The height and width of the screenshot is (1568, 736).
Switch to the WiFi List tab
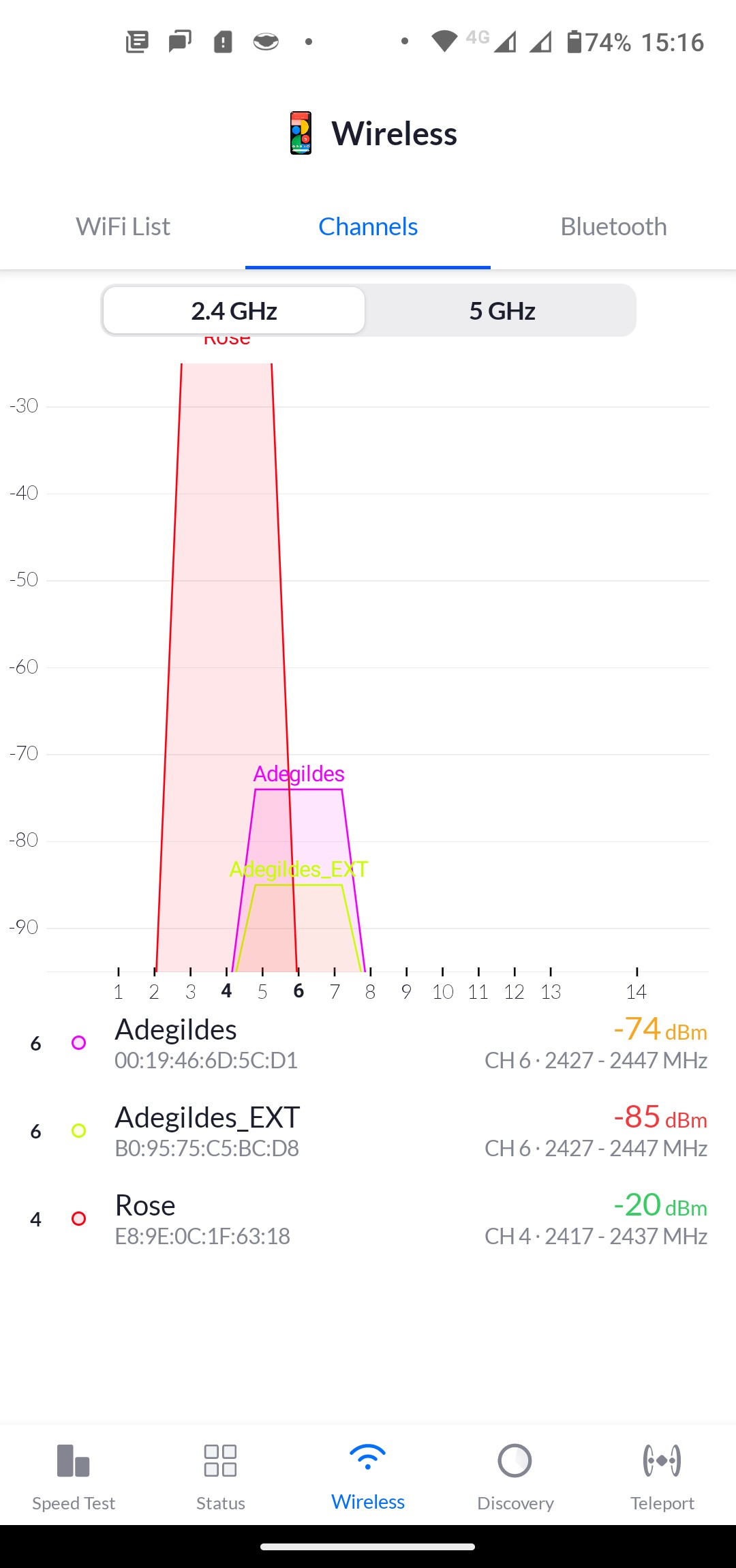(x=123, y=227)
